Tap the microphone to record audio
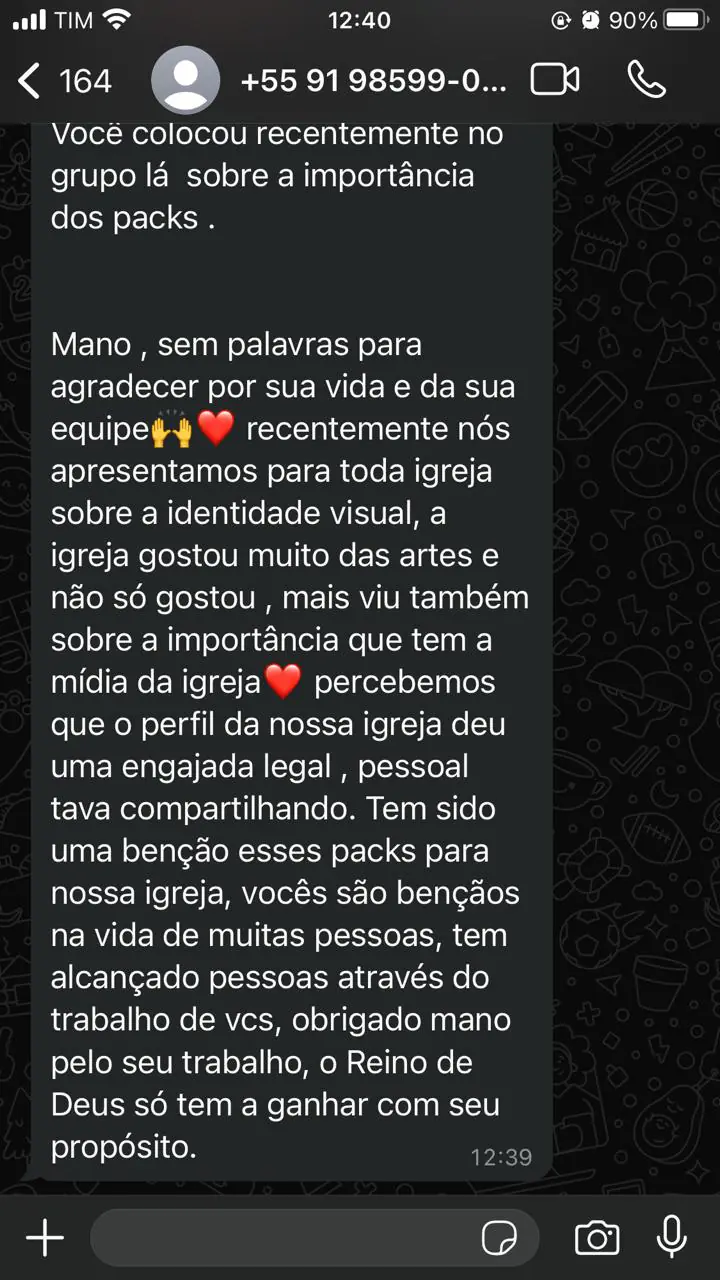Screen dimensions: 720x1280 671,1237
